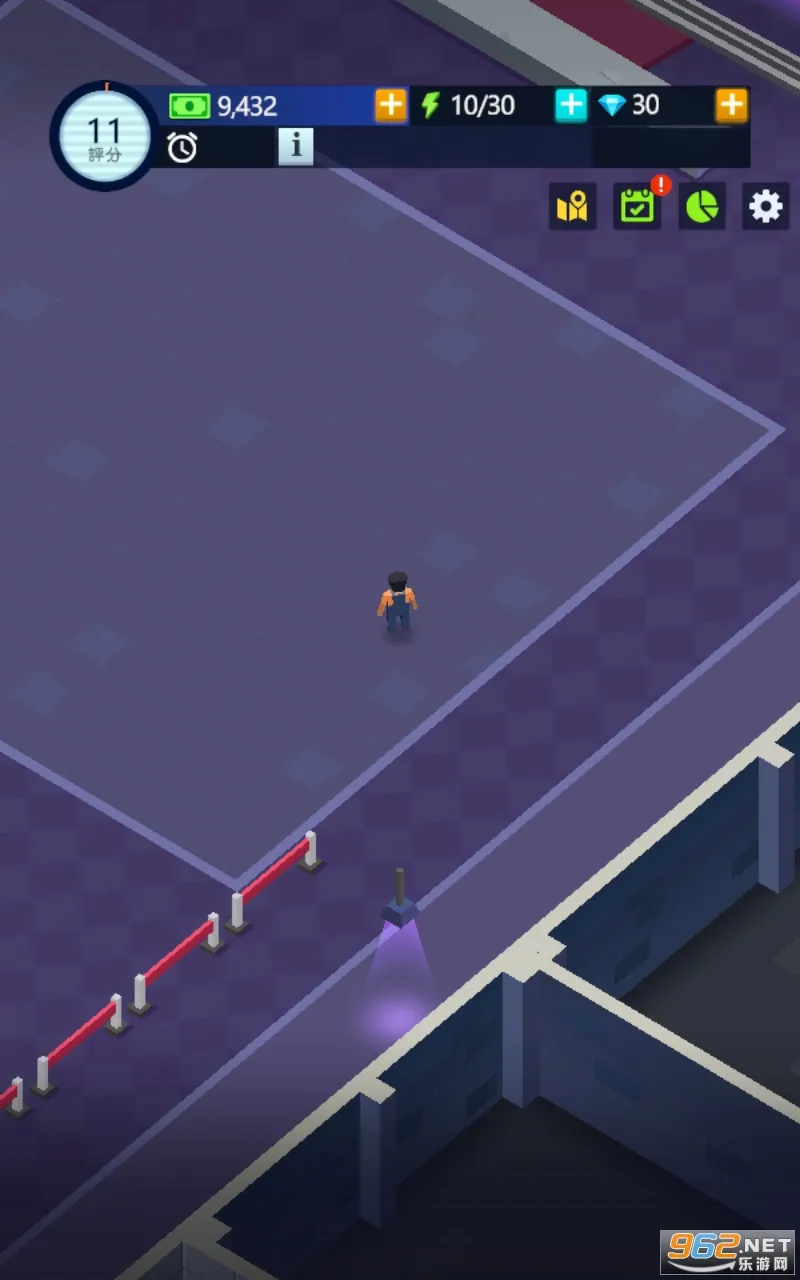The height and width of the screenshot is (1280, 800).
Task: Add more cash with the plus button
Action: coord(390,105)
